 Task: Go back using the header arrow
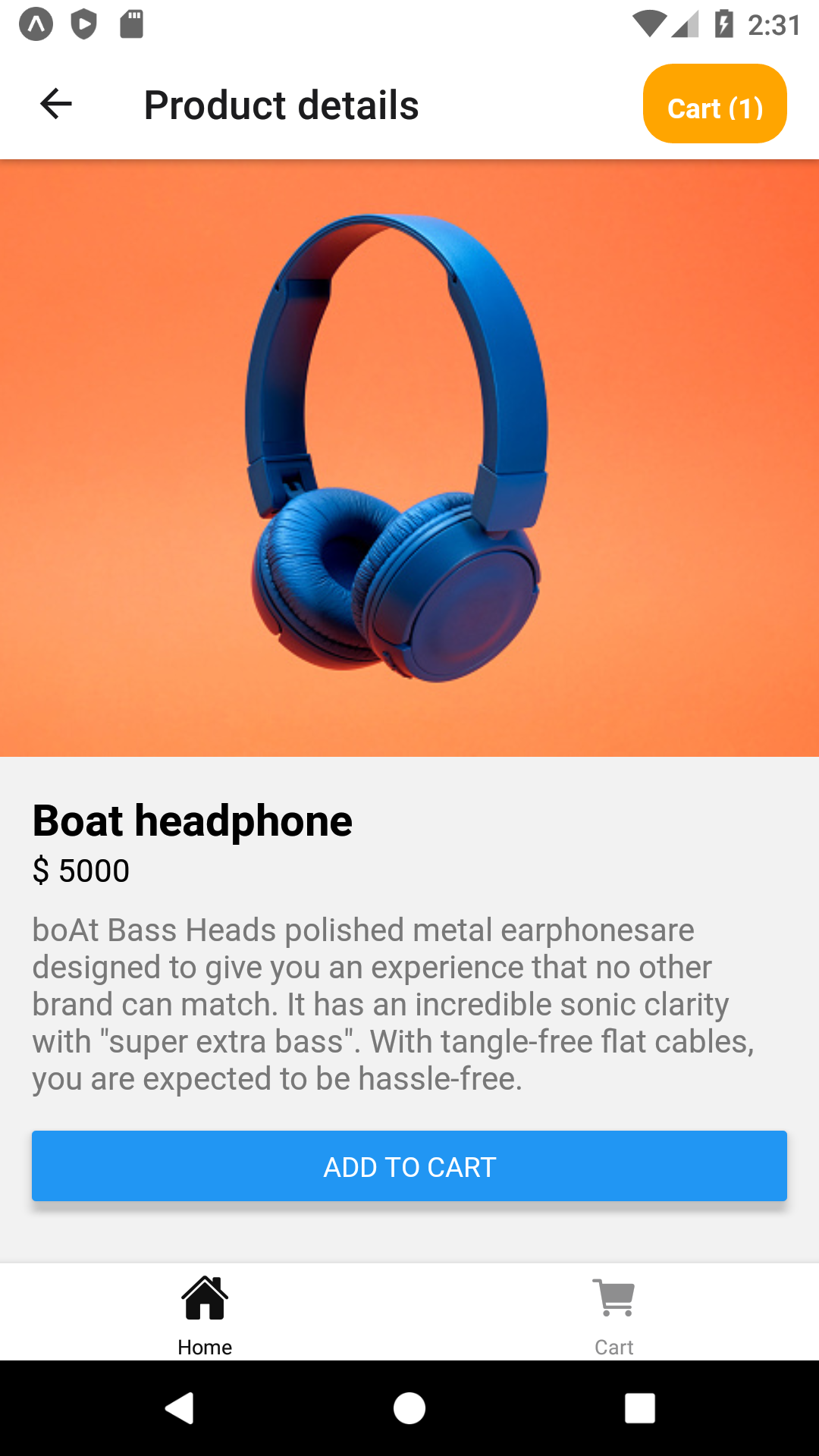pyautogui.click(x=56, y=104)
